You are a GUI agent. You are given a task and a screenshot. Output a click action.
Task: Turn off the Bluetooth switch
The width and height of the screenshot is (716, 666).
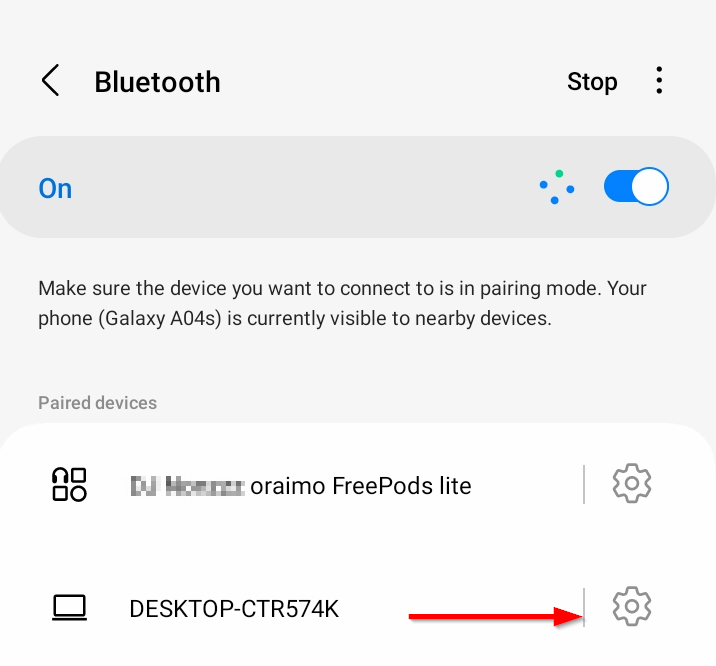pos(636,188)
